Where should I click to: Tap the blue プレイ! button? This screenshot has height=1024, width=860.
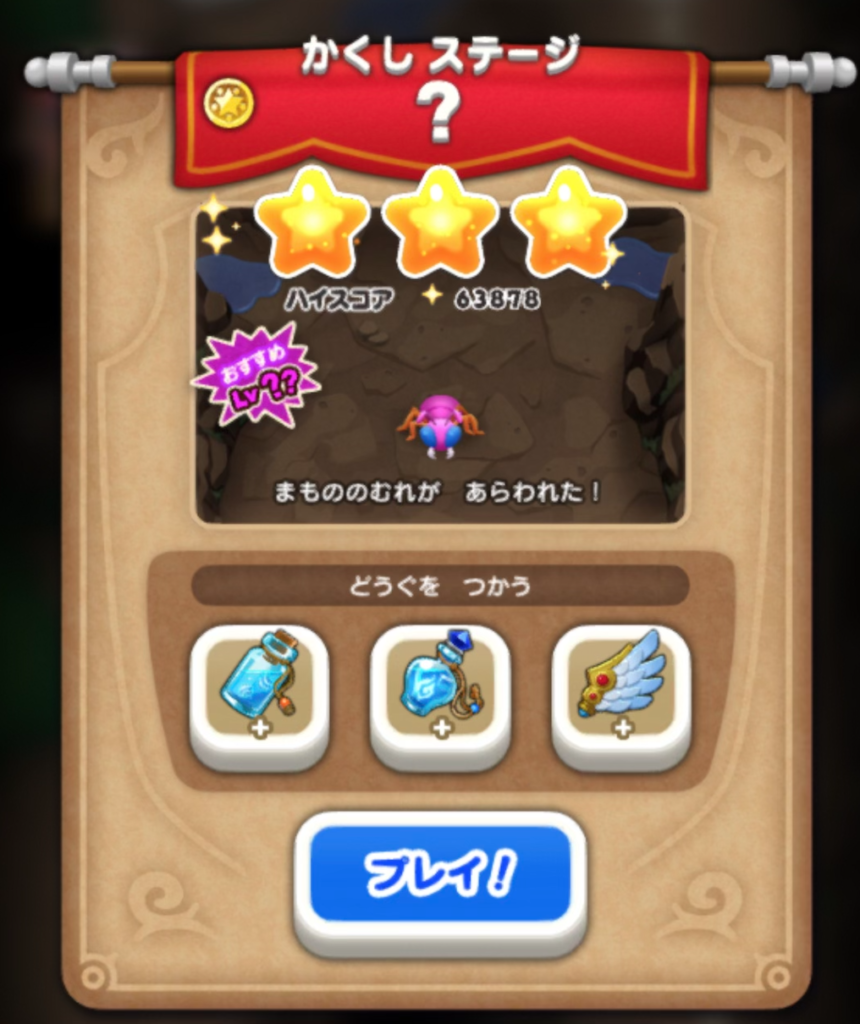tap(440, 875)
